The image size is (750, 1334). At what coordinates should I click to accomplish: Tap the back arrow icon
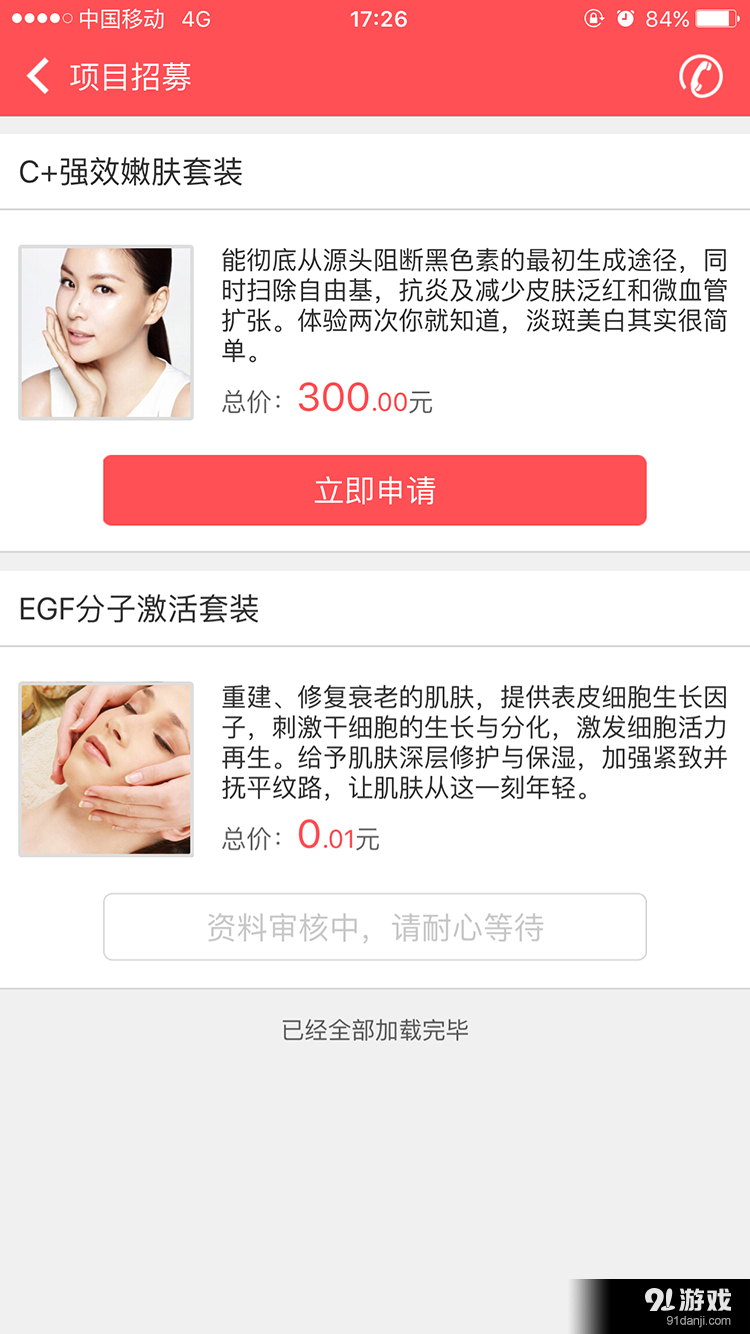[38, 75]
